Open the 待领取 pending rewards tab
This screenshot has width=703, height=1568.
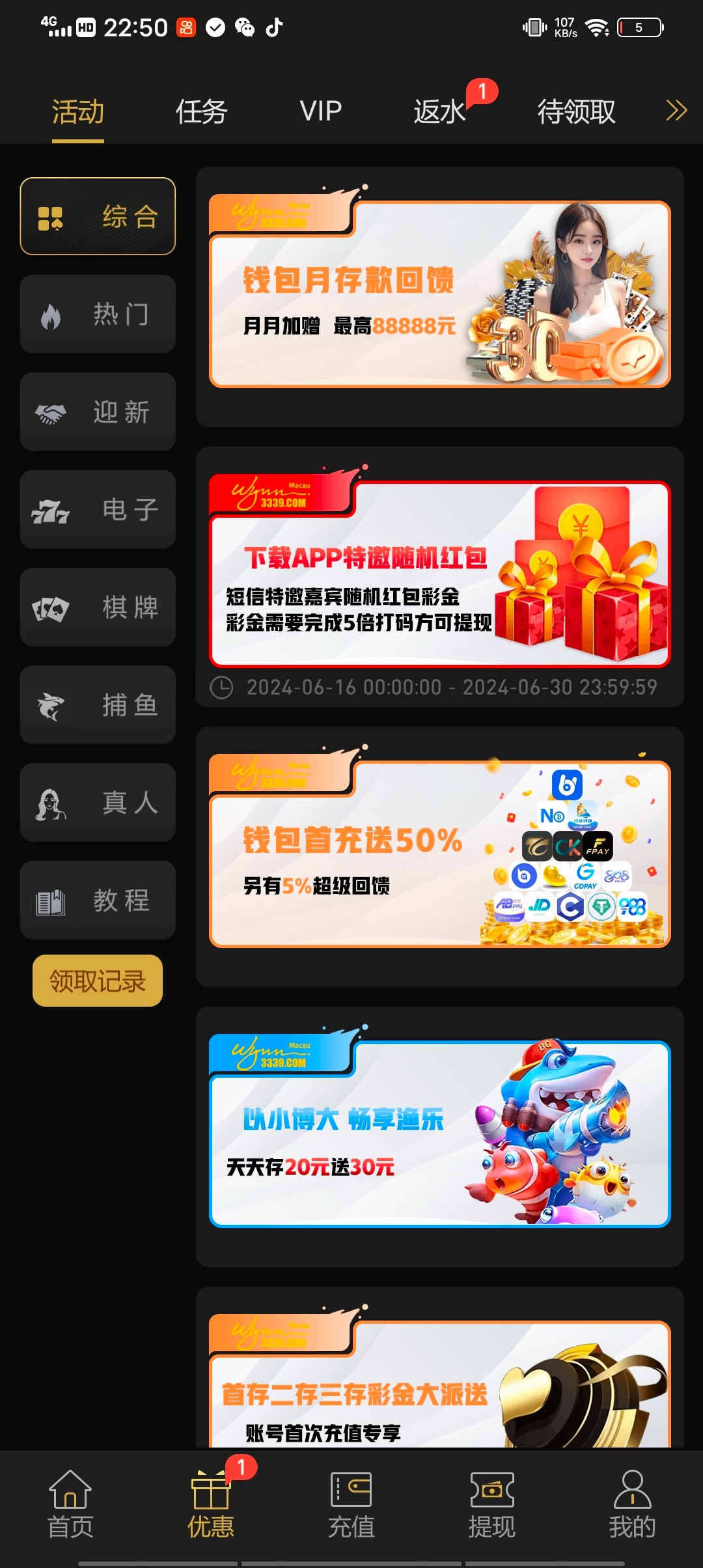tap(576, 111)
